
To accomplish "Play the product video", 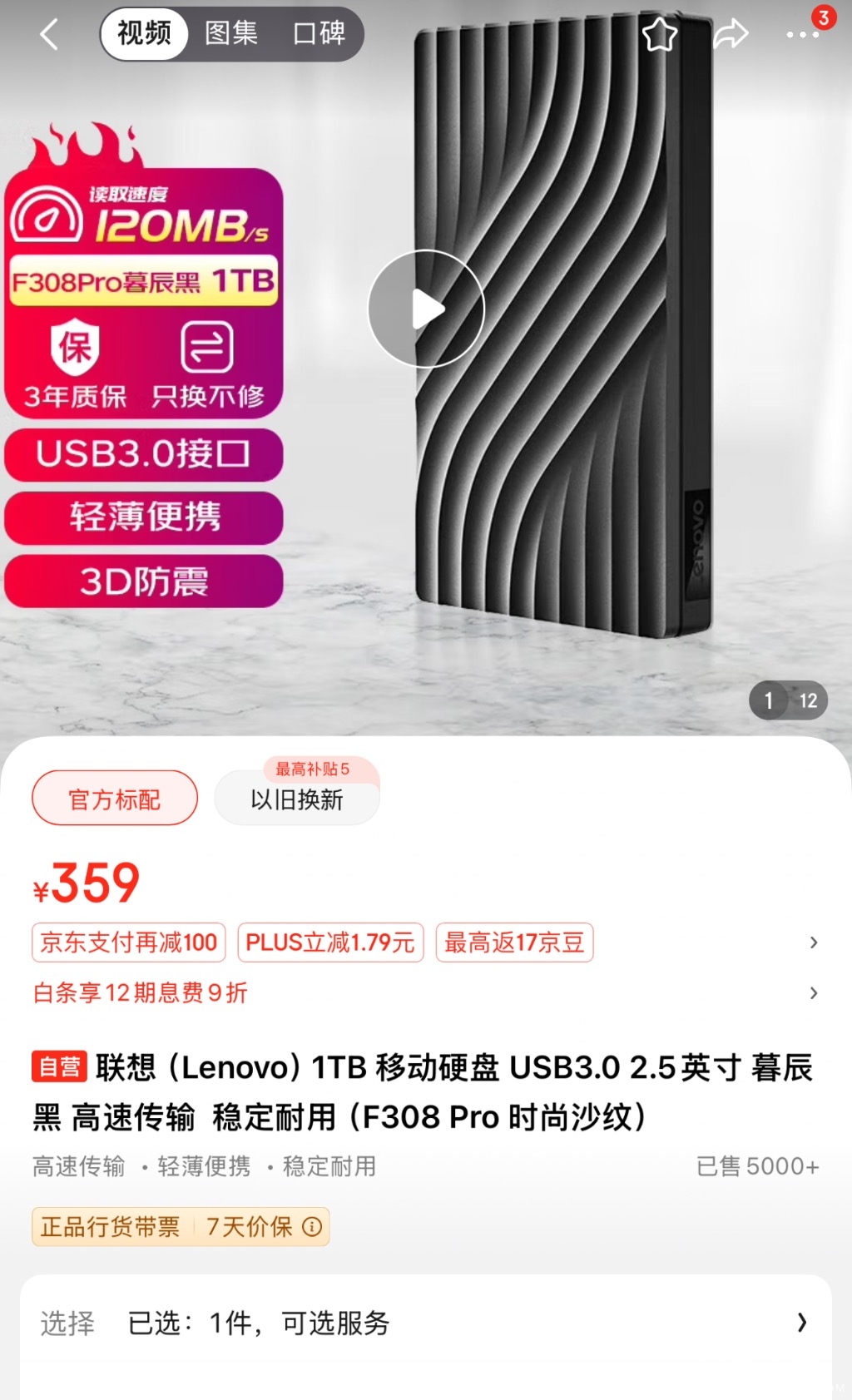I will coord(426,309).
